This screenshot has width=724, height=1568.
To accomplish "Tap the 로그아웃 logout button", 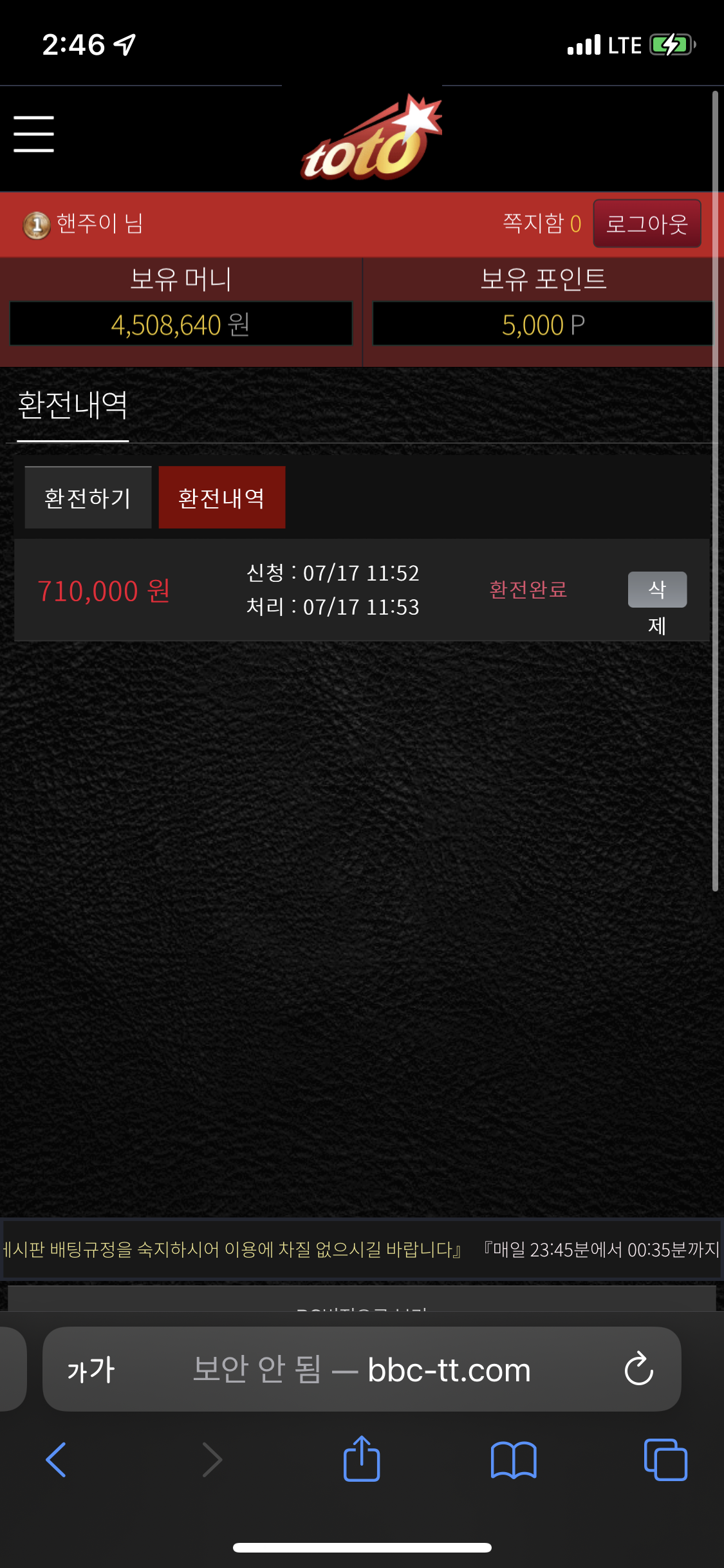I will 647,223.
